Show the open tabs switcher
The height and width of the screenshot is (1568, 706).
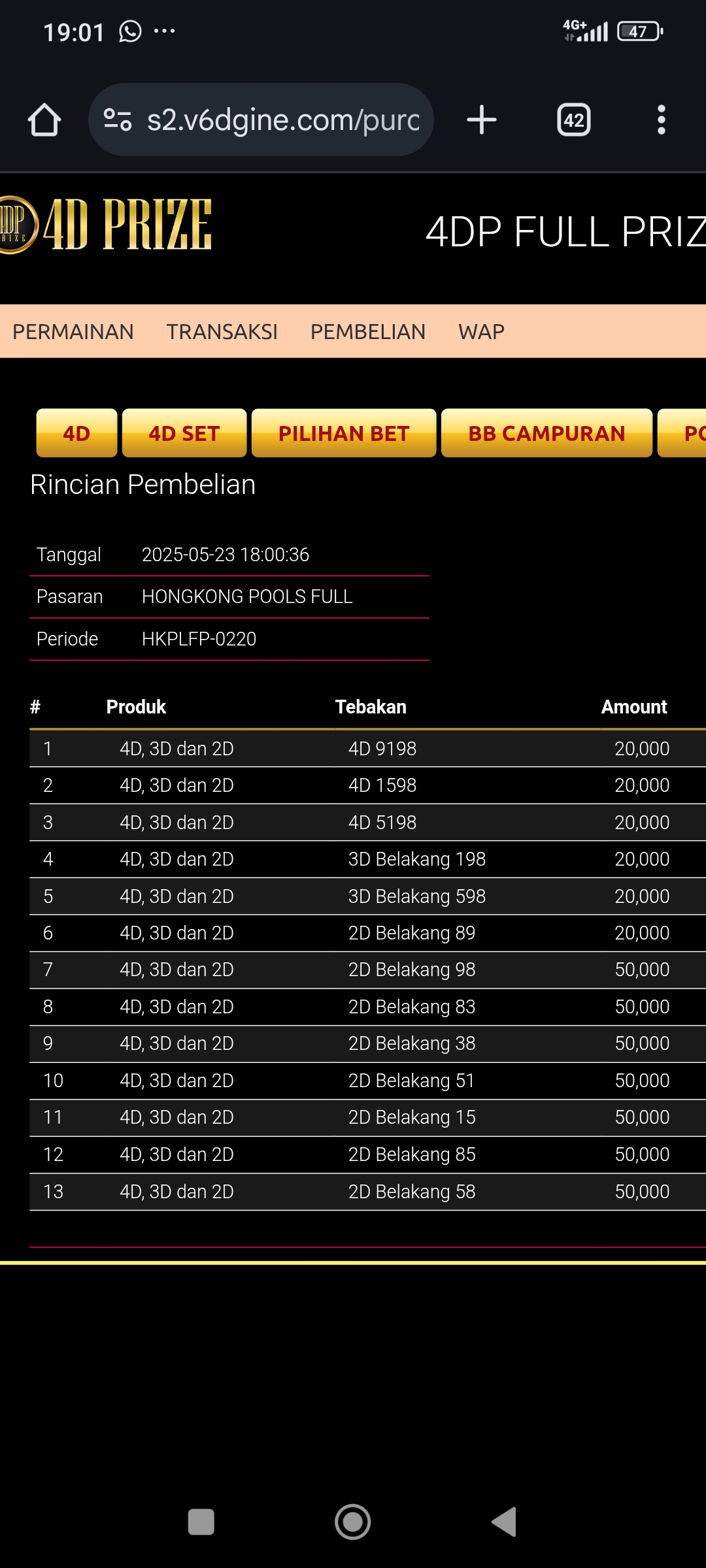(574, 120)
